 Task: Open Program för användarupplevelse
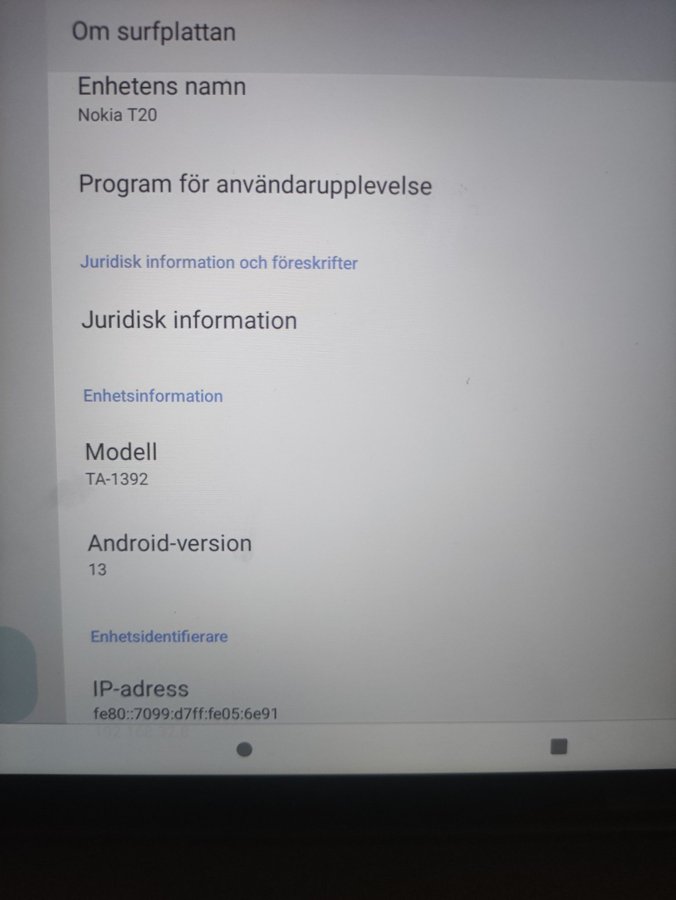pos(255,185)
